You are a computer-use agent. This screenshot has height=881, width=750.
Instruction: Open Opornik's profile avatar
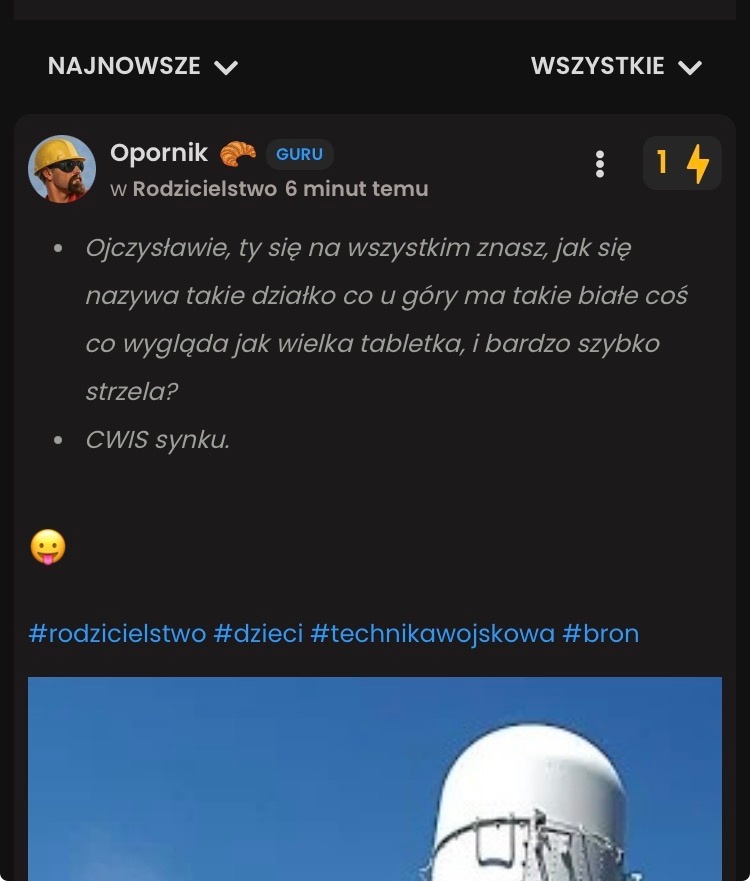click(62, 169)
